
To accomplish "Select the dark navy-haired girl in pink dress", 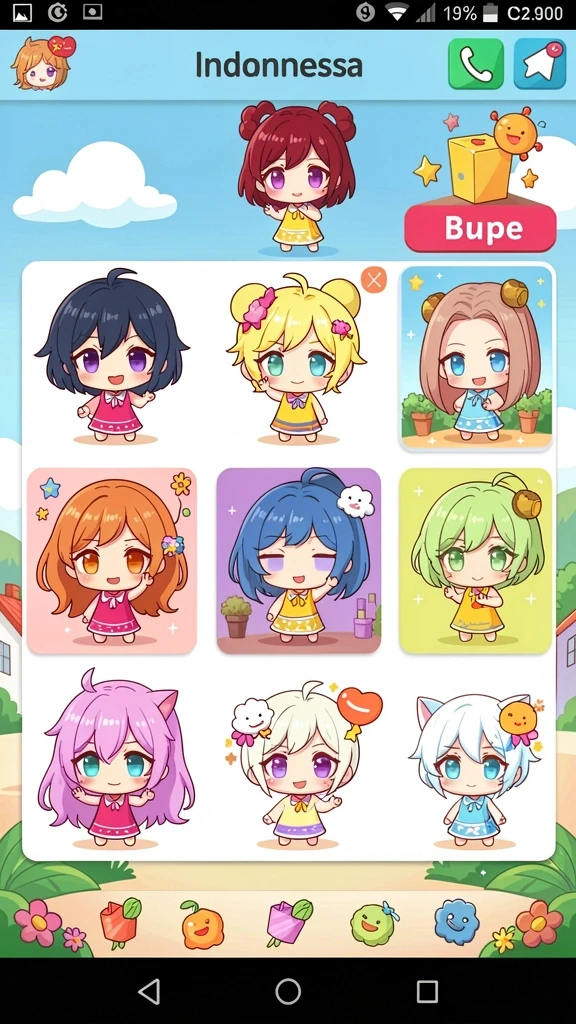I will (113, 358).
